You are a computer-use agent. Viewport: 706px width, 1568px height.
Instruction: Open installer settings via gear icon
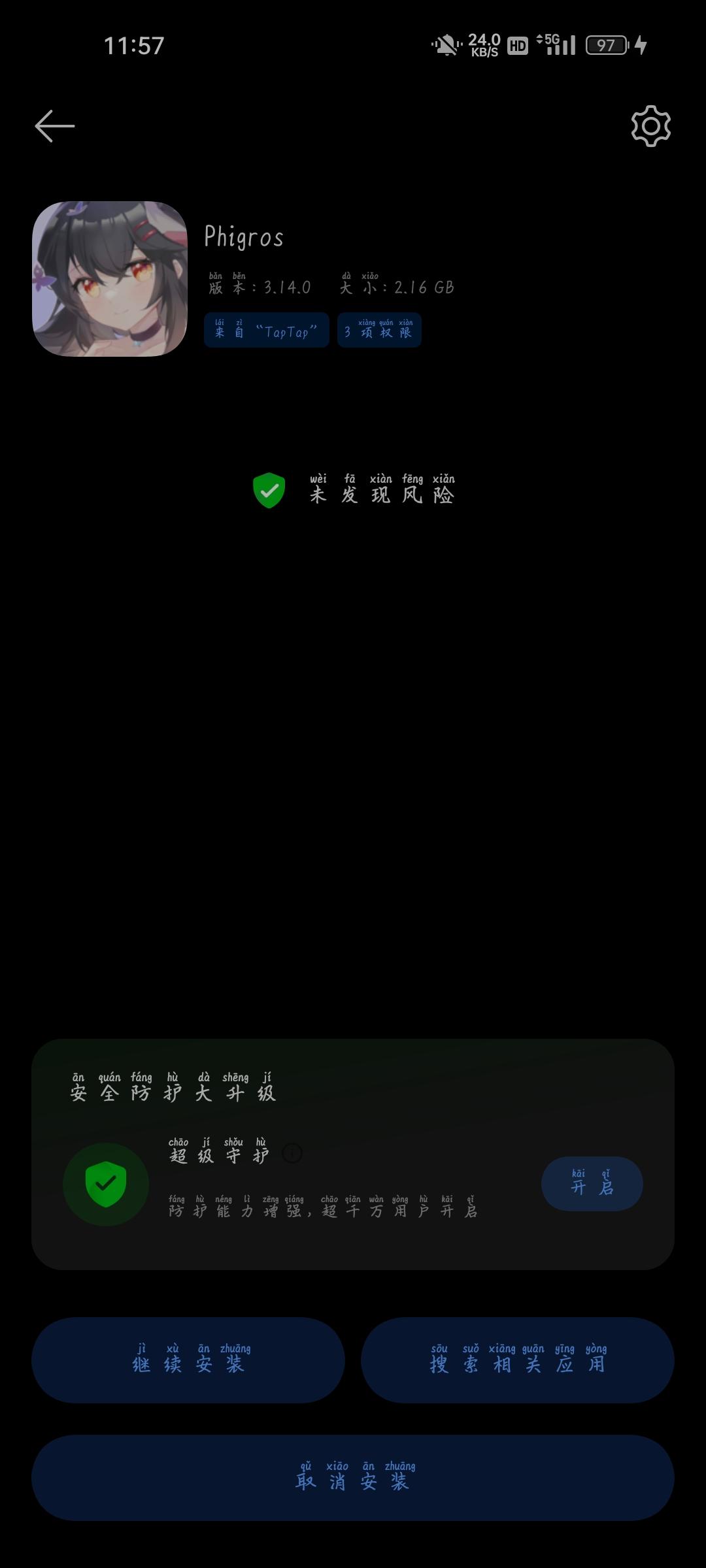(651, 125)
